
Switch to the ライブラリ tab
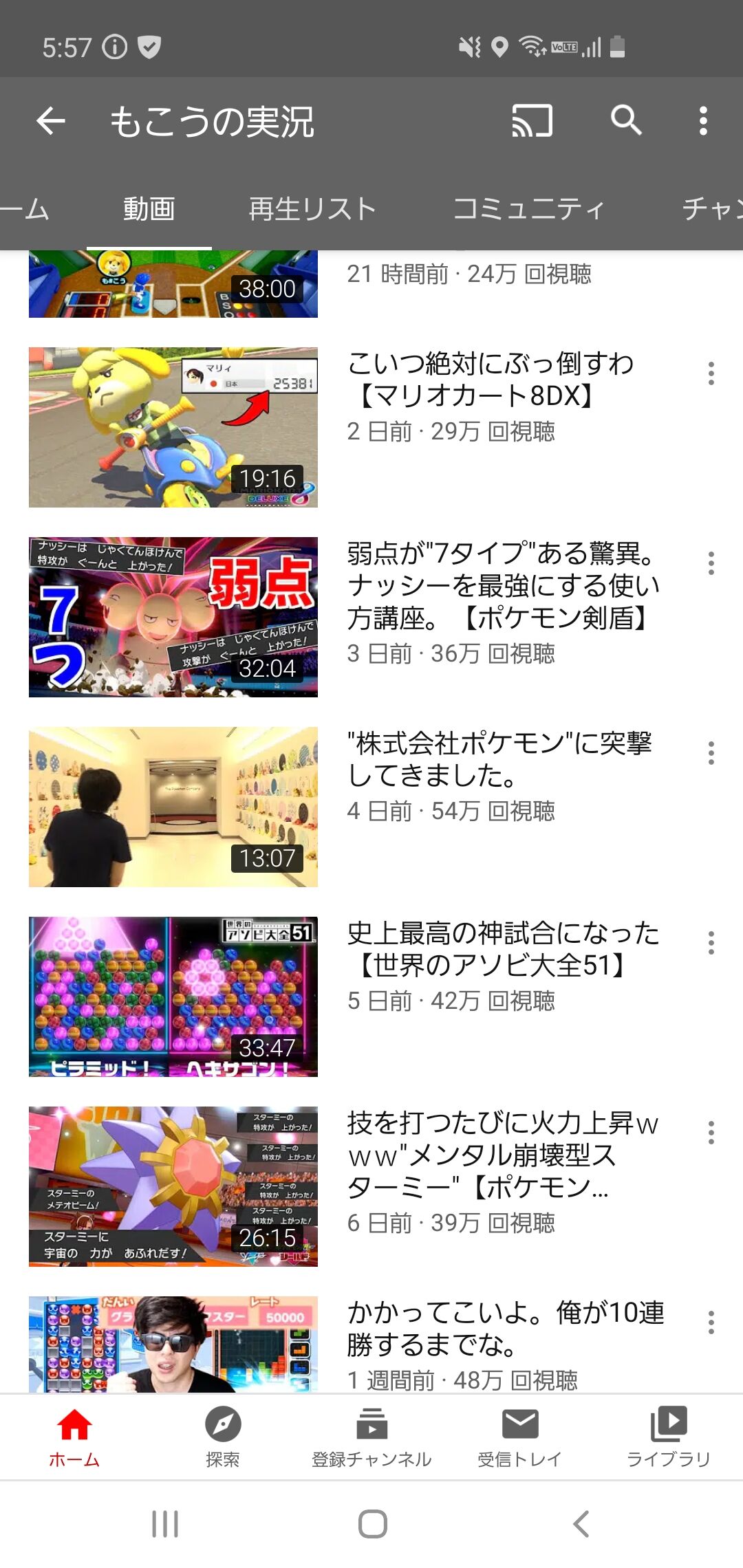tap(668, 1436)
